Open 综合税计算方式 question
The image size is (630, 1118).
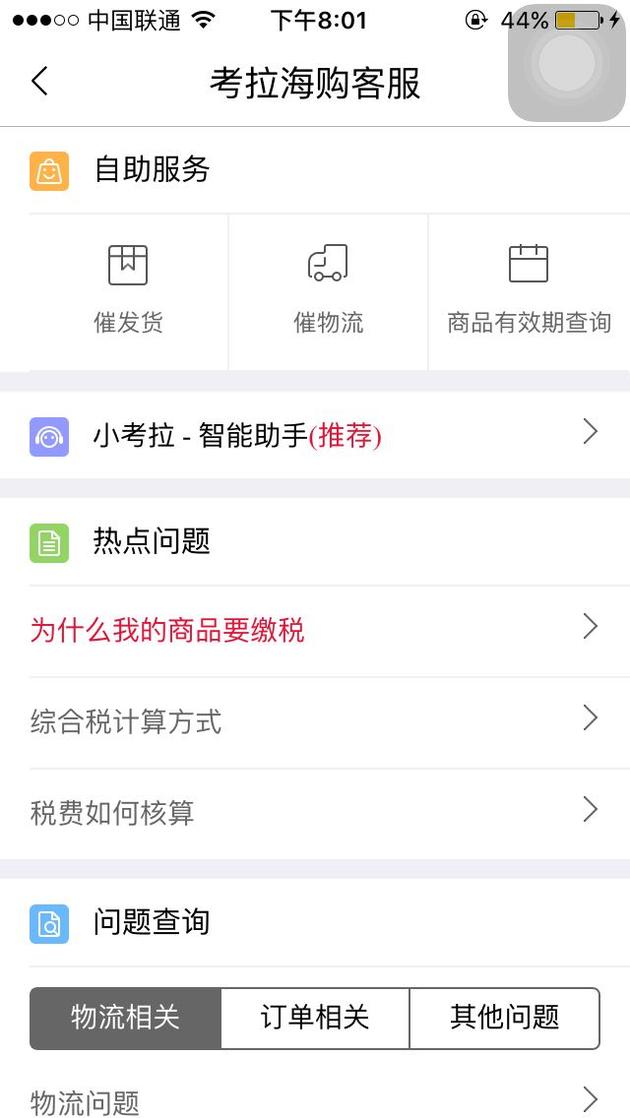[x=315, y=722]
